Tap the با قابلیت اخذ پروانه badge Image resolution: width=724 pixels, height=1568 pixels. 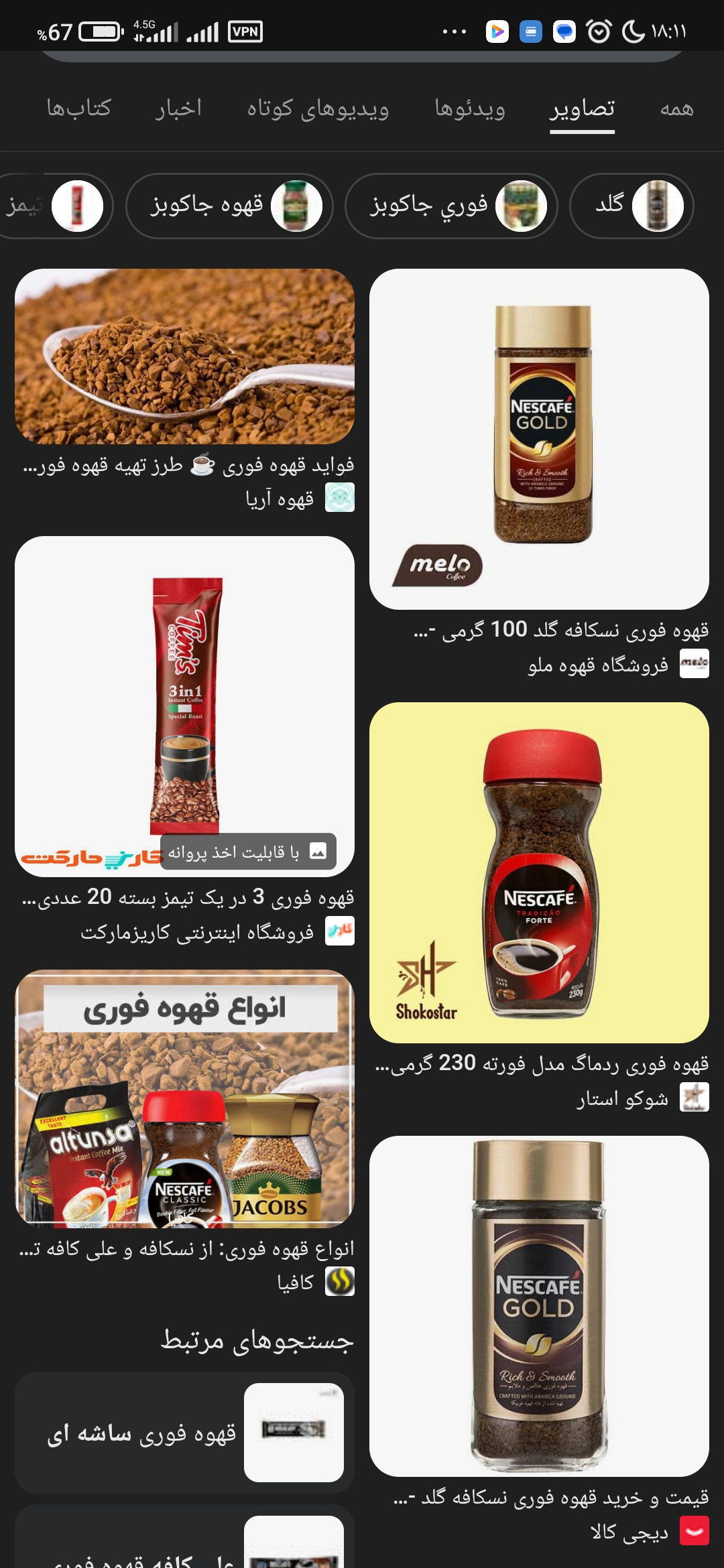[x=248, y=852]
